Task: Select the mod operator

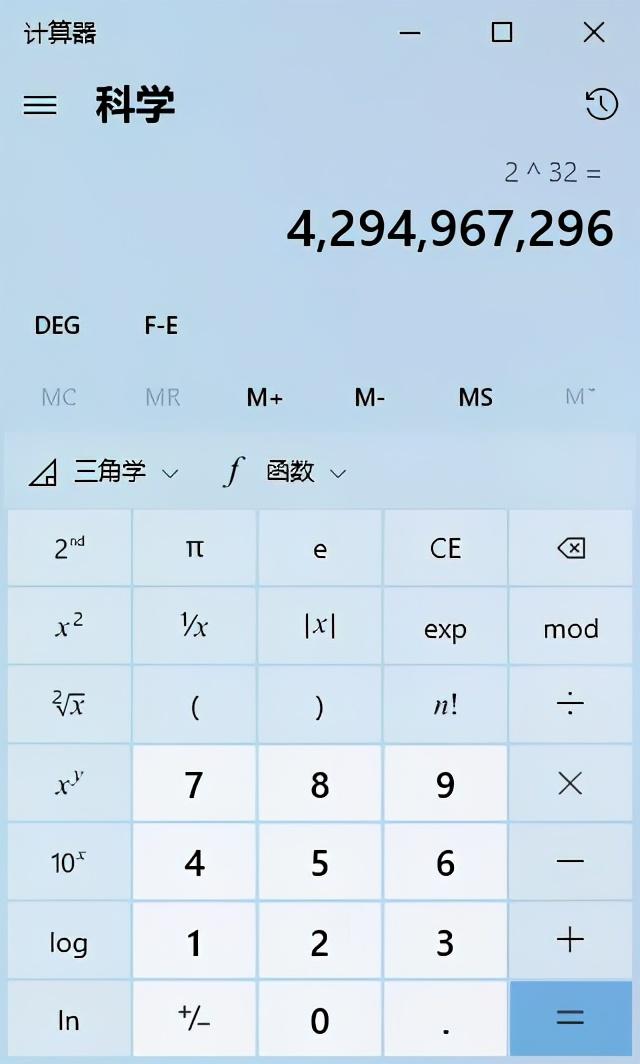Action: [571, 628]
